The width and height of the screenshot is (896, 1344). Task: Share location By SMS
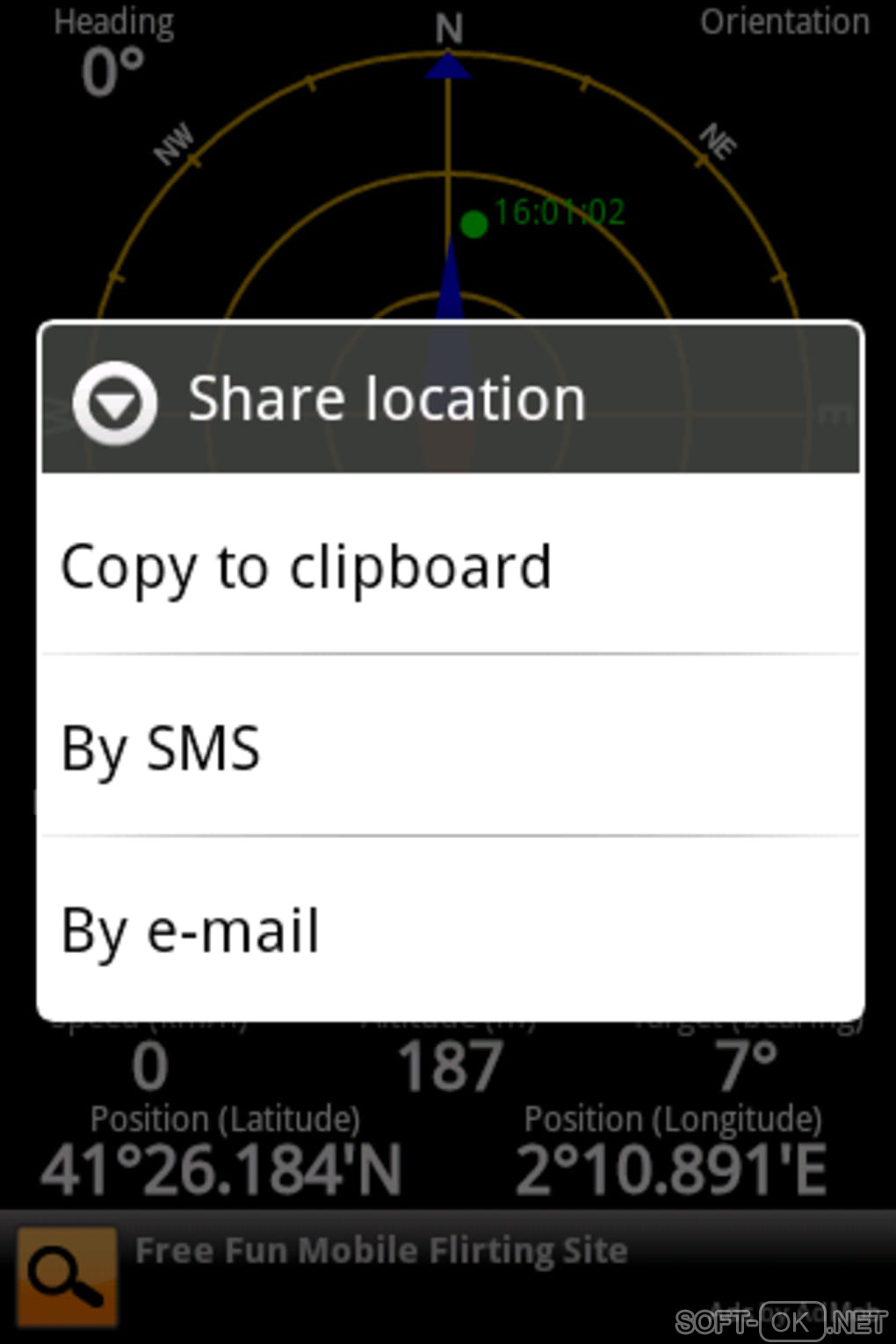coord(448,748)
